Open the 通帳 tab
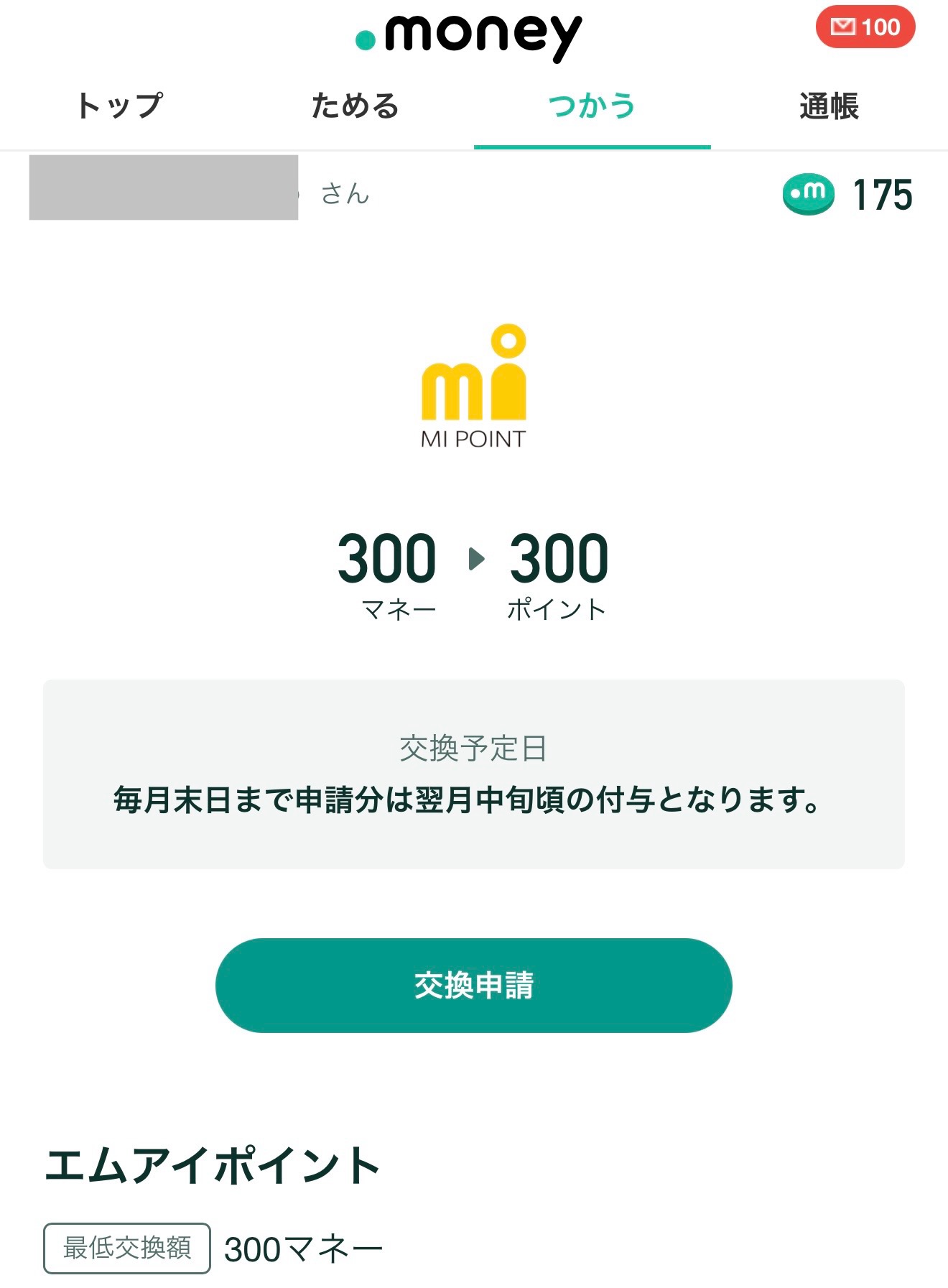Screen dimensions: 948x1288 coord(829,106)
